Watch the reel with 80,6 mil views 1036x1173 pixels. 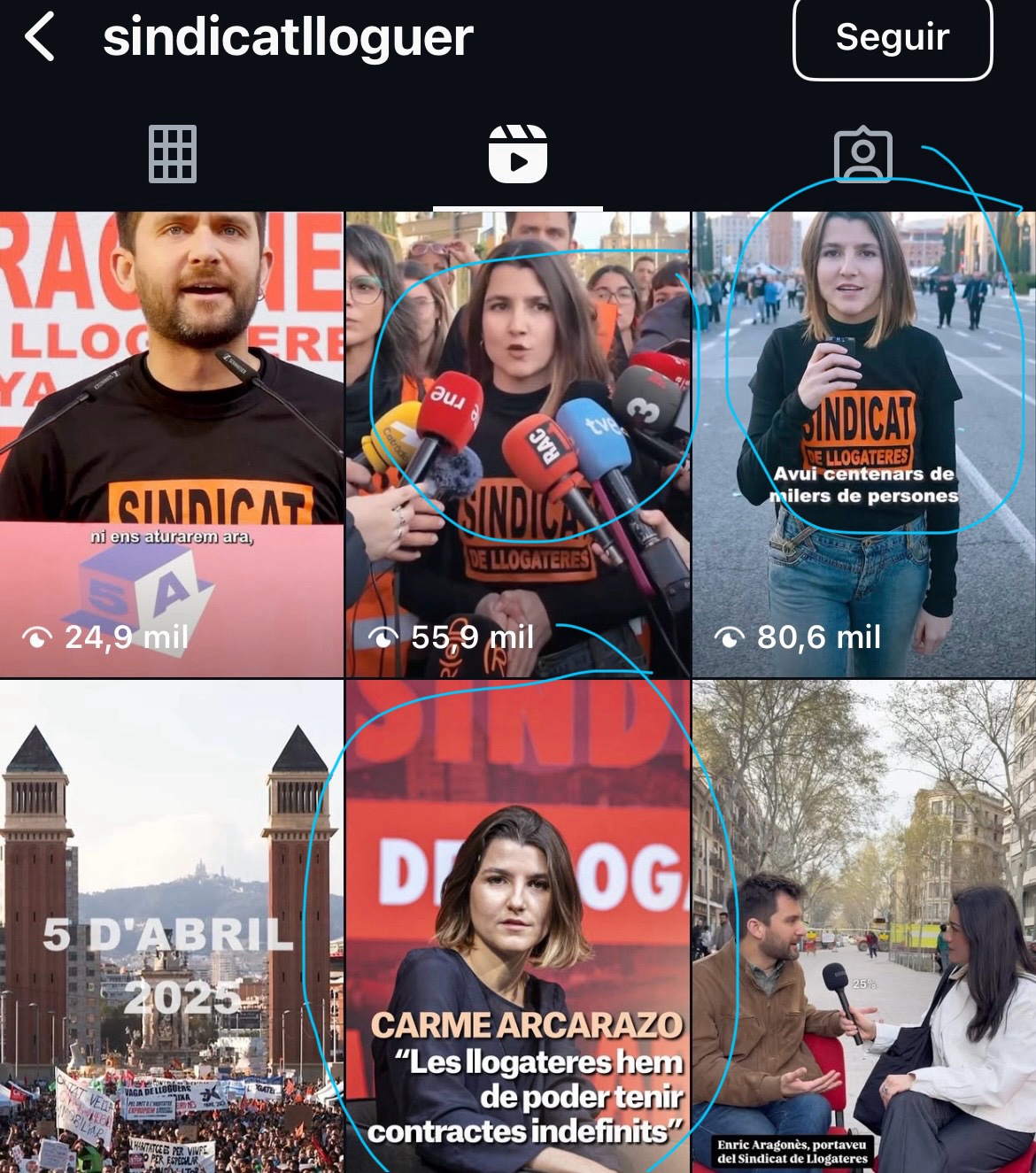coord(863,443)
